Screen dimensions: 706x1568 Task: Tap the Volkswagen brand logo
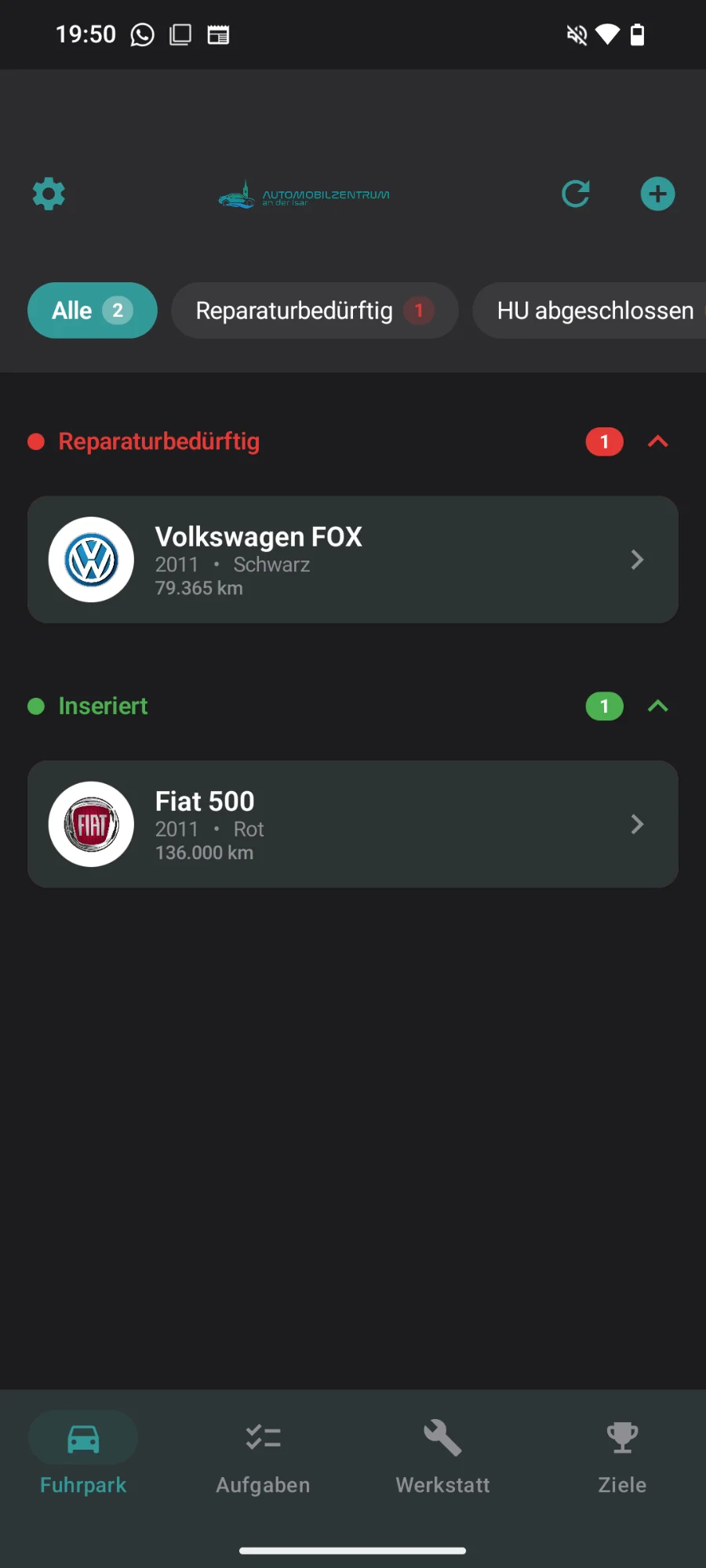(91, 559)
